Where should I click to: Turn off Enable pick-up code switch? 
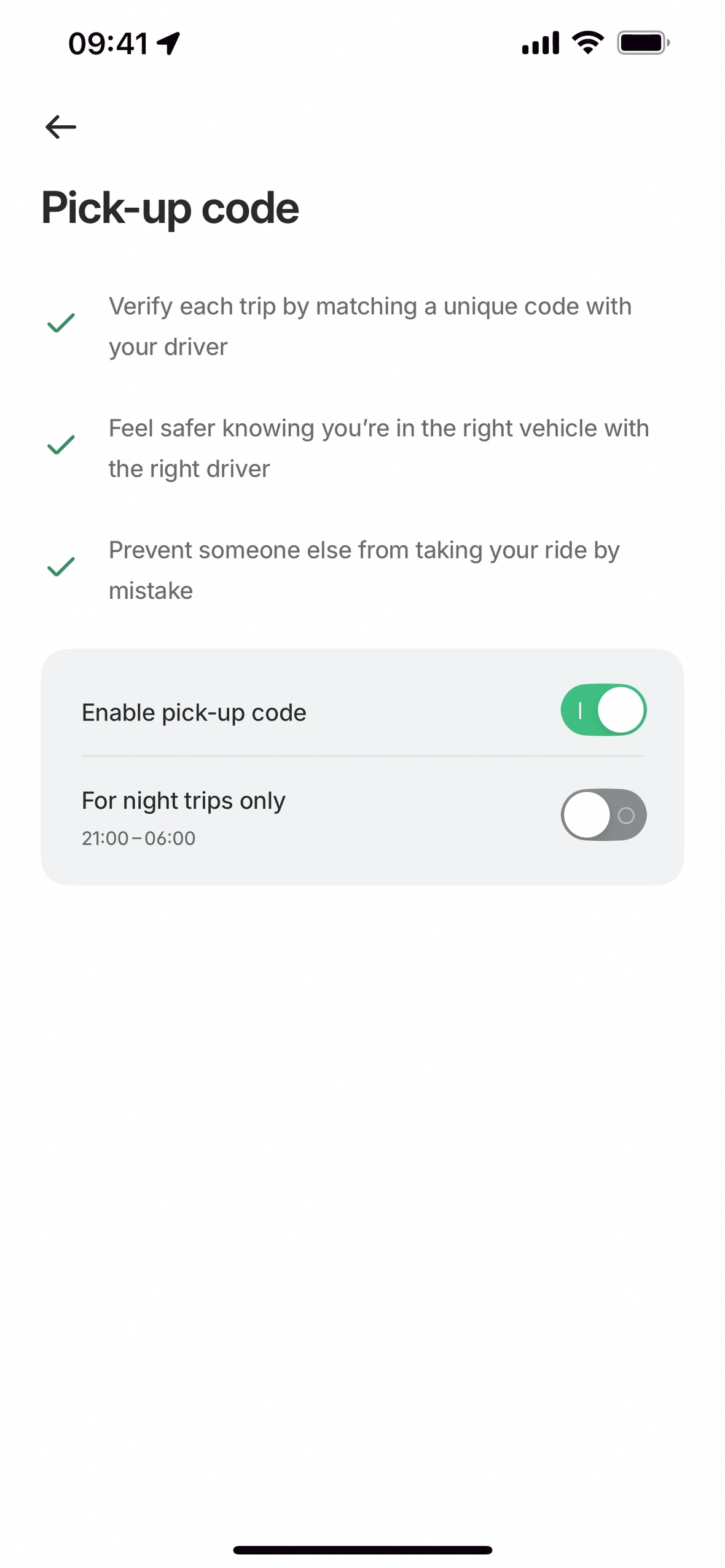tap(603, 710)
